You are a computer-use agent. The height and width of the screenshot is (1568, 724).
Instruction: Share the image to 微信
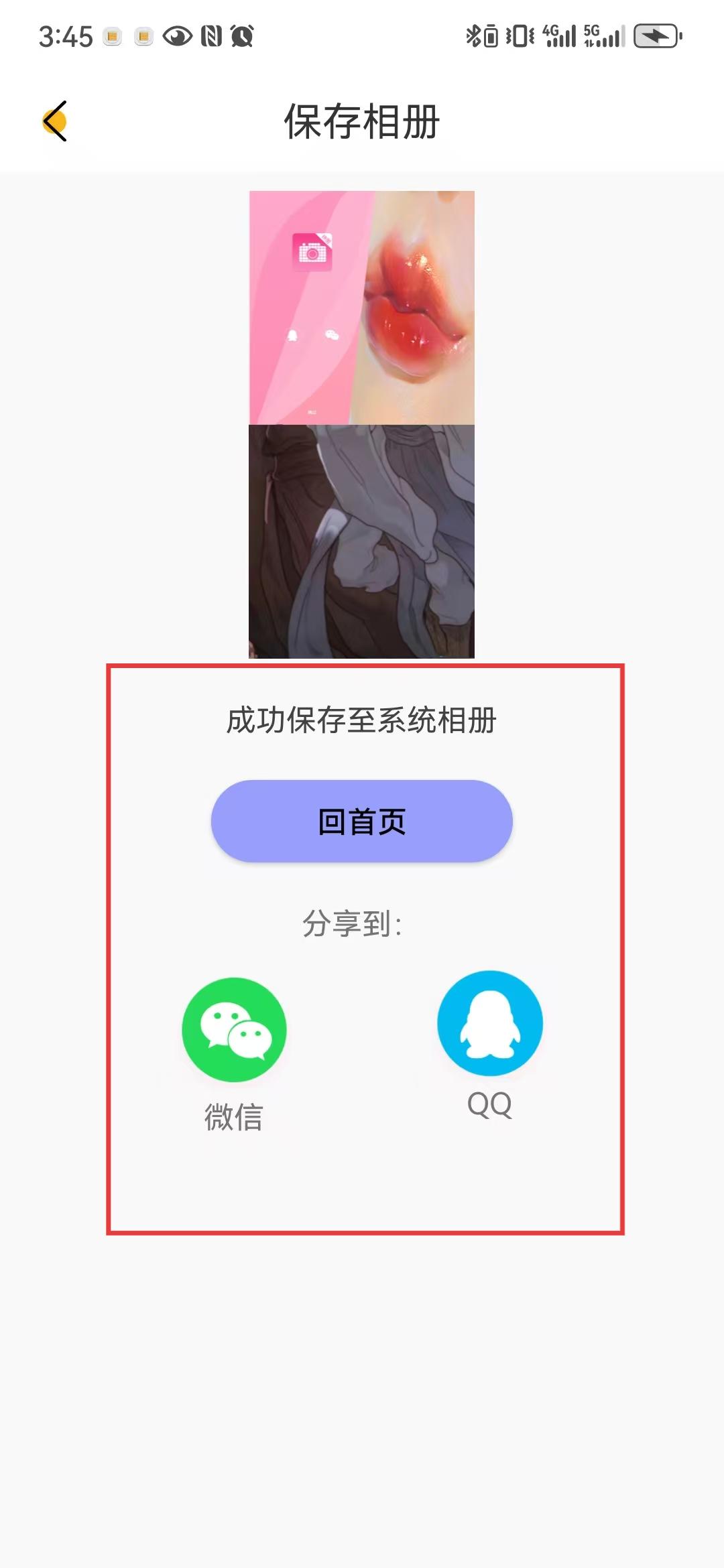[234, 1030]
